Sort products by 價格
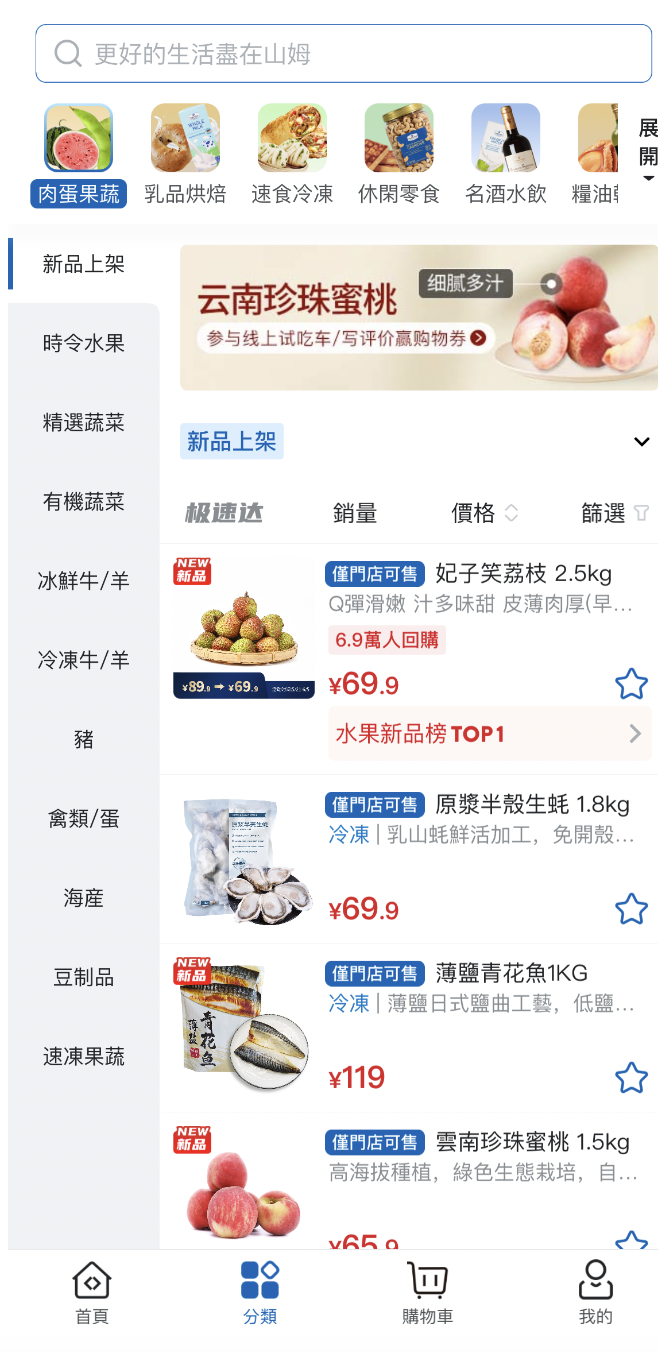Image resolution: width=658 pixels, height=1352 pixels. pyautogui.click(x=484, y=514)
